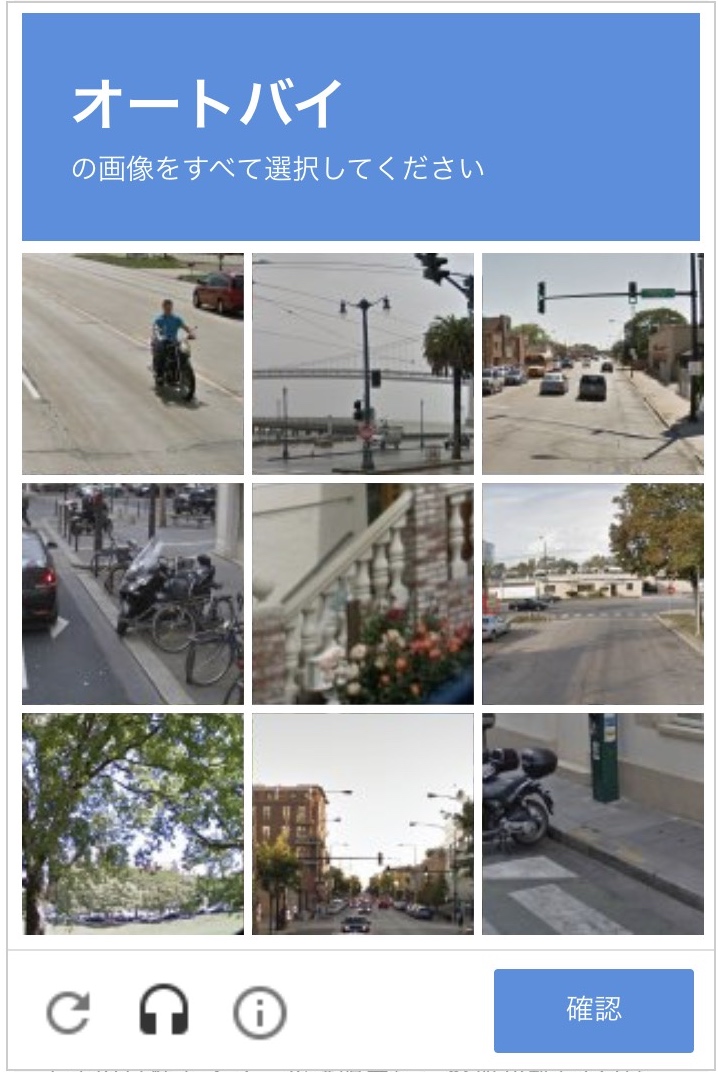Select the tile with the tall brick building
The height and width of the screenshot is (1072, 718).
click(363, 824)
